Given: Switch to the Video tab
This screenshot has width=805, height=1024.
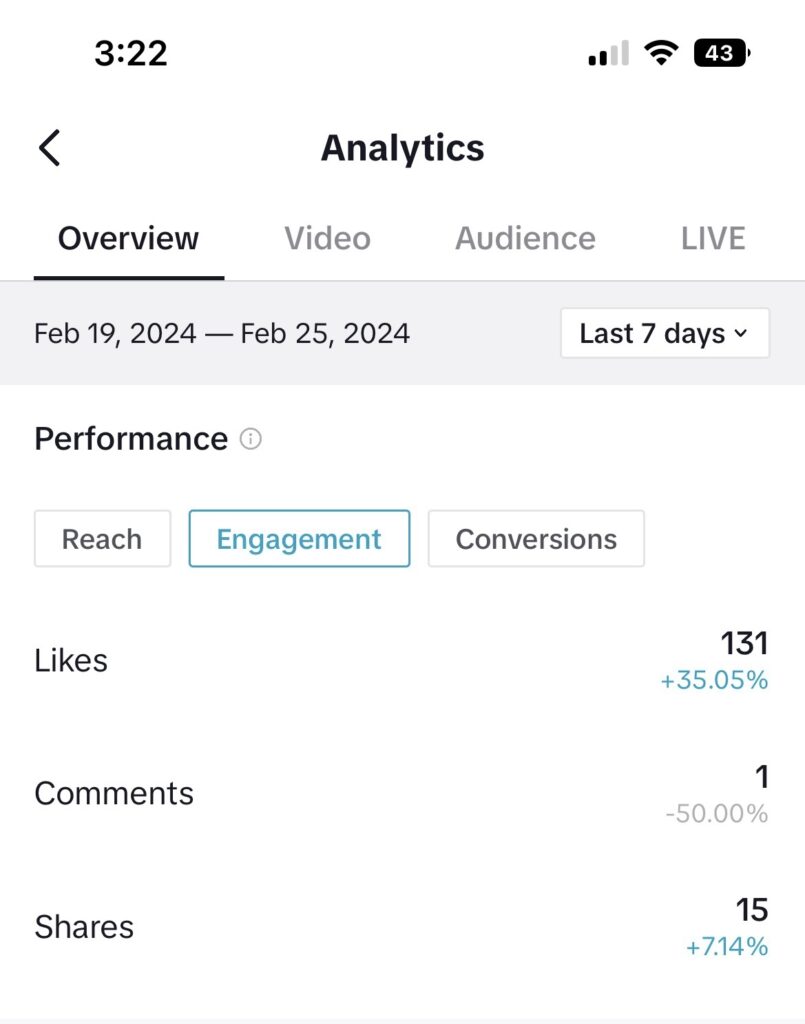Looking at the screenshot, I should click(327, 239).
